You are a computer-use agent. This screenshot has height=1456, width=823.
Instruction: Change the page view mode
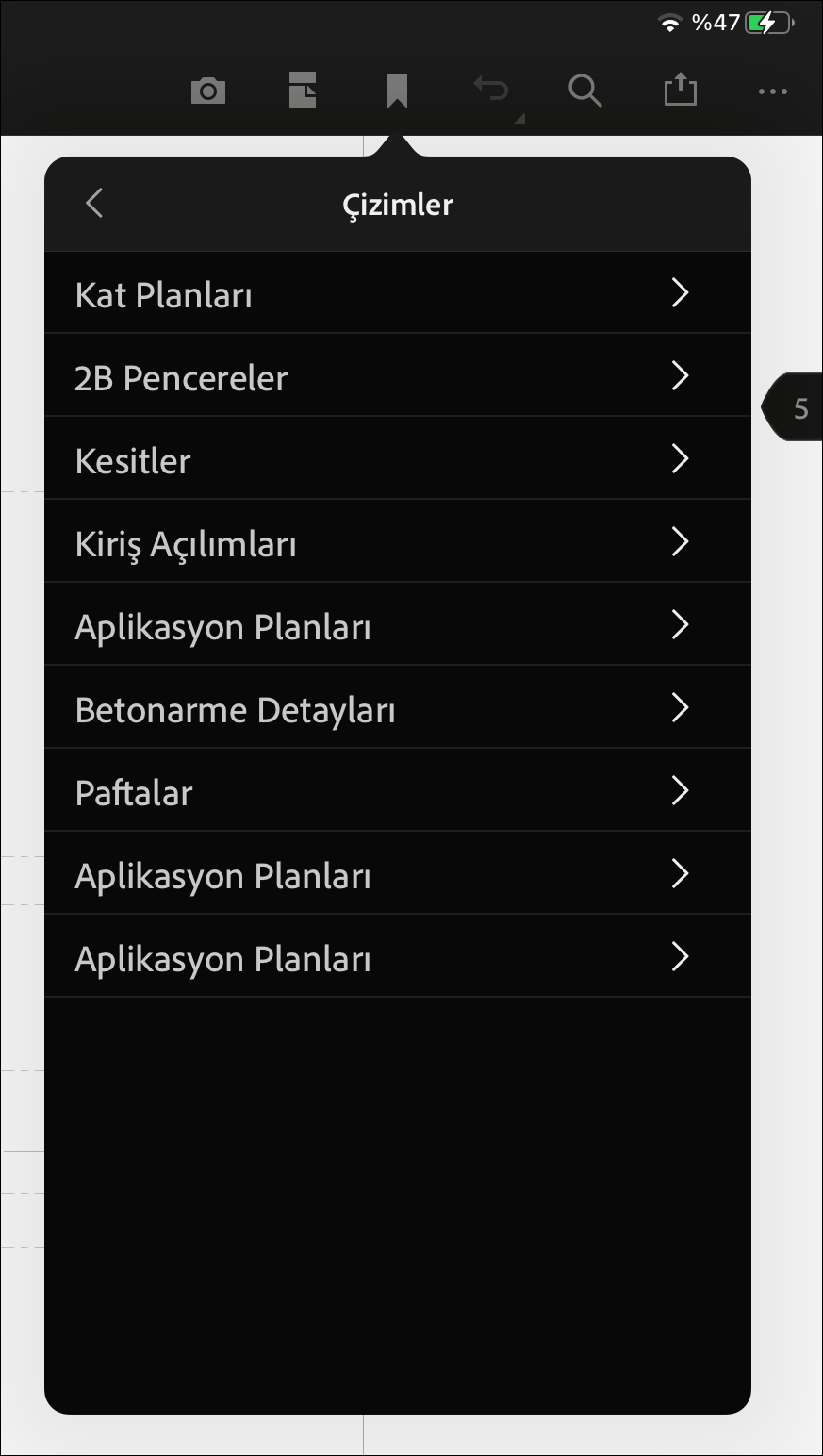tap(302, 91)
